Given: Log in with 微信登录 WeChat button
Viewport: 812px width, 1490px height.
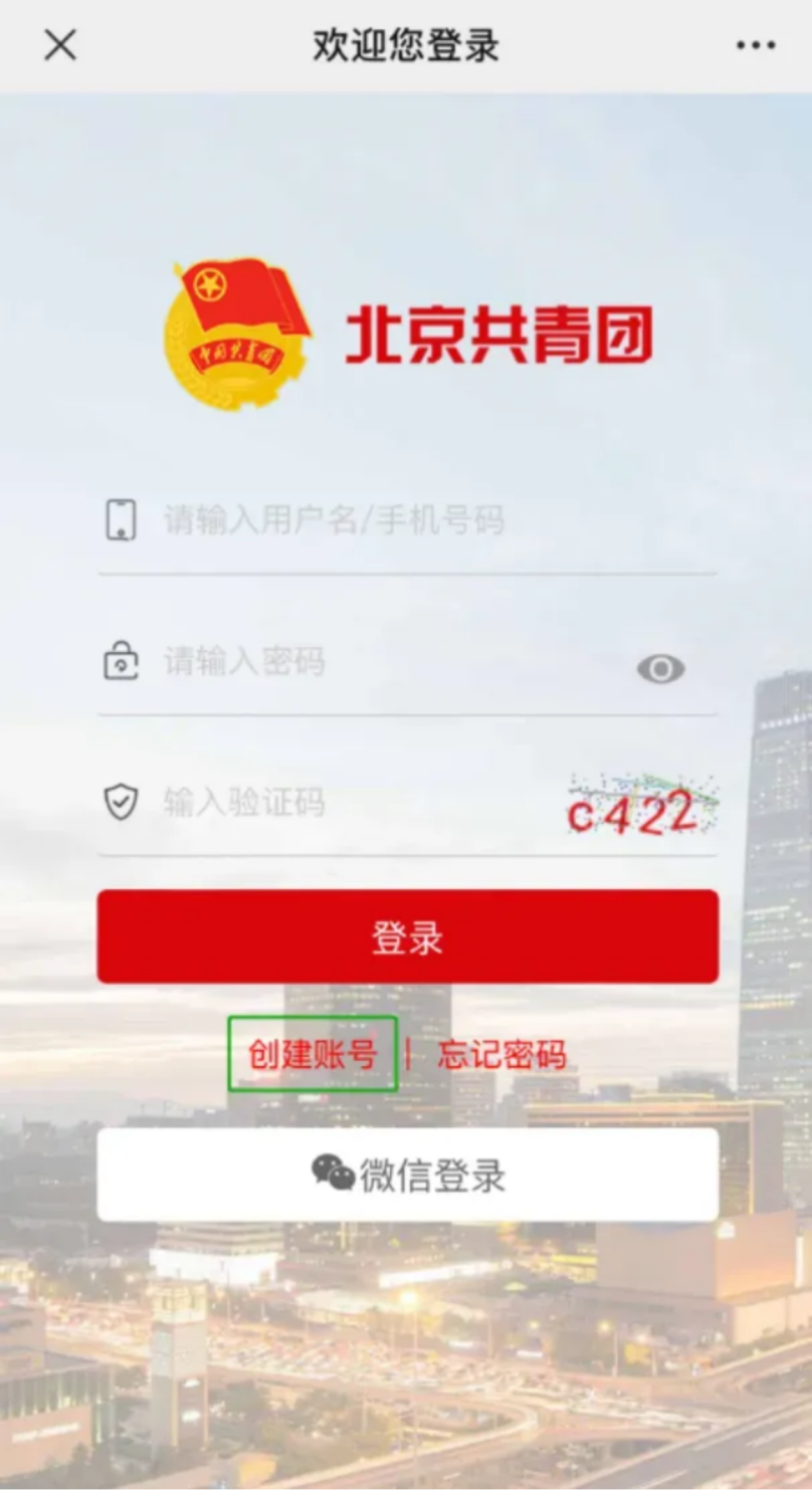Looking at the screenshot, I should 408,1174.
